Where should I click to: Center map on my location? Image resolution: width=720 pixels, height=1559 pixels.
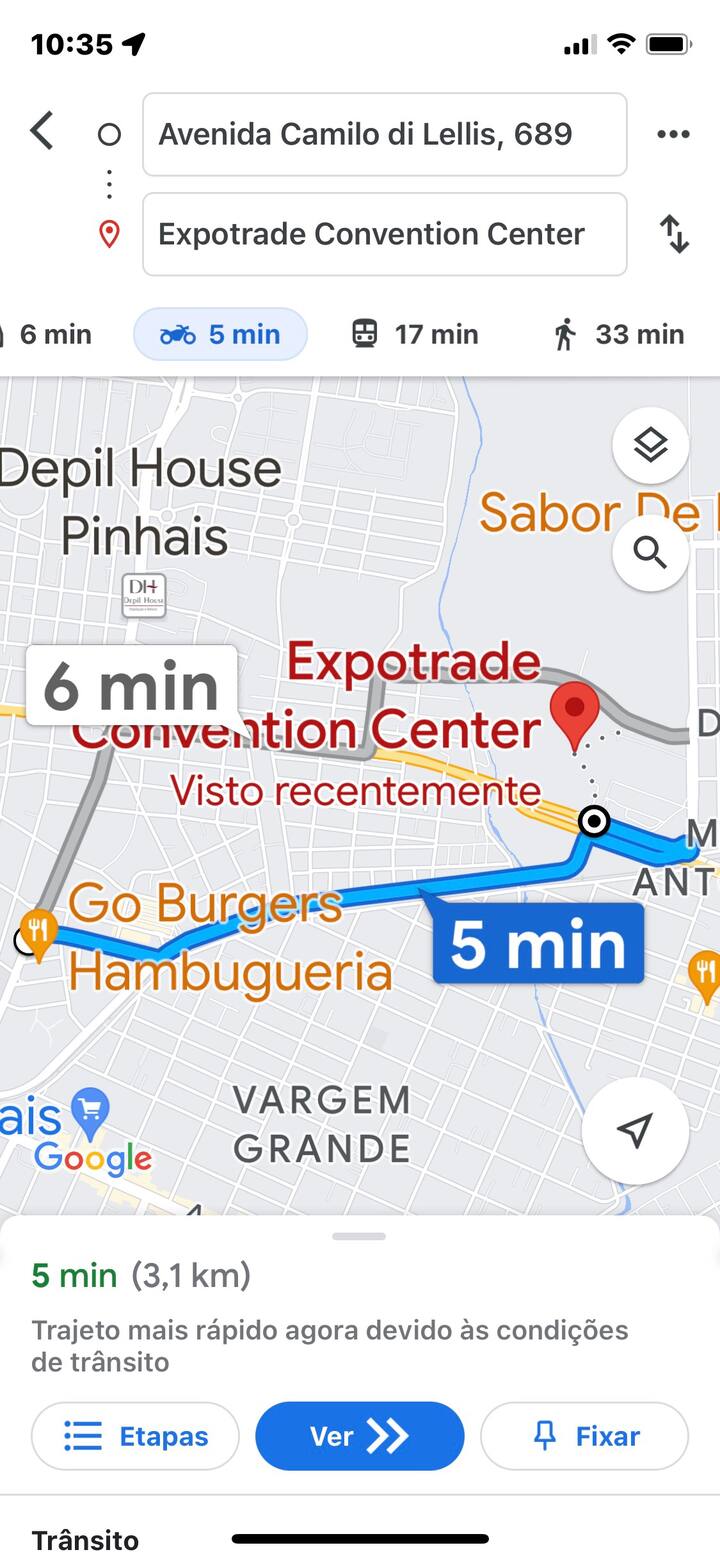635,1131
